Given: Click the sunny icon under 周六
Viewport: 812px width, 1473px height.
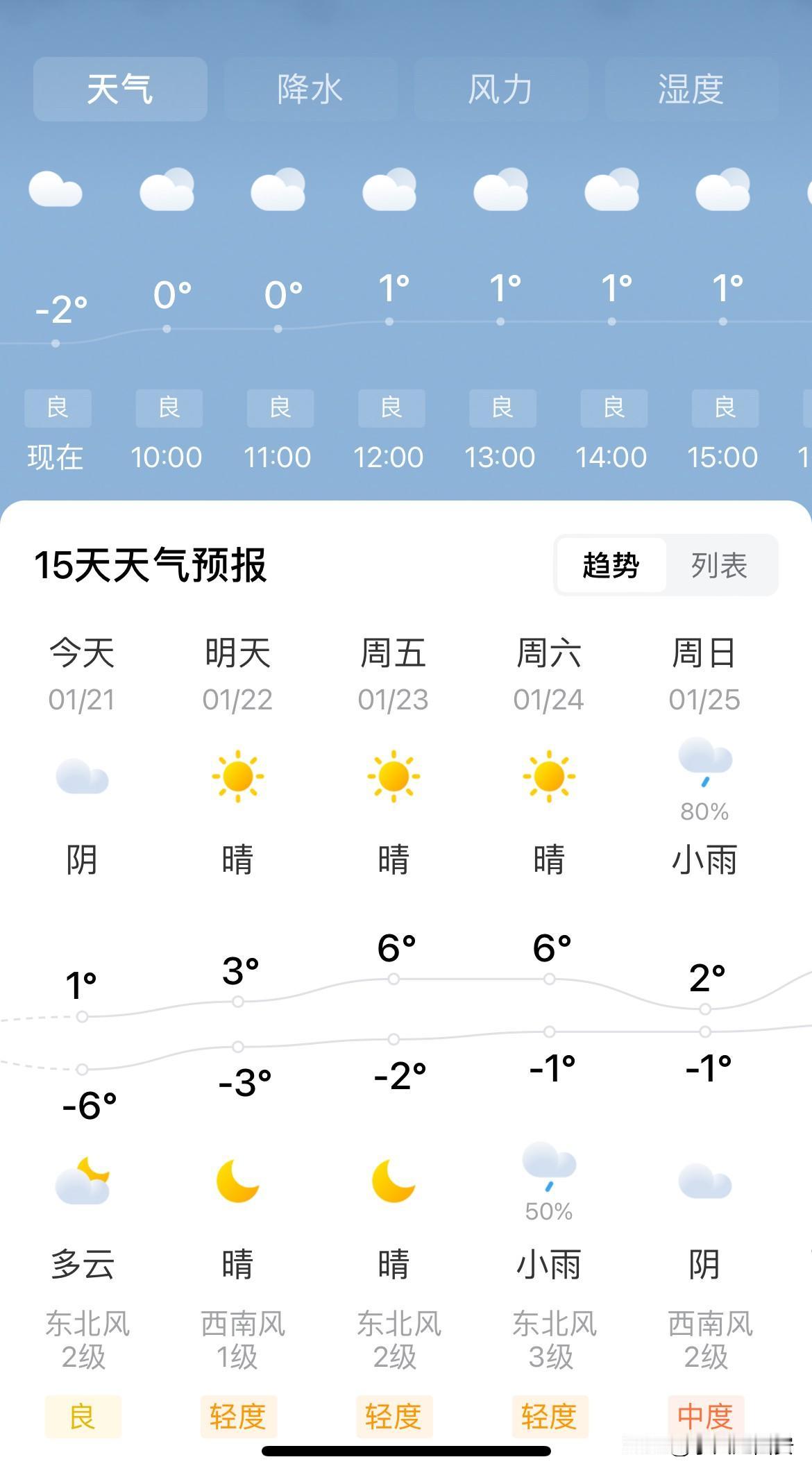Looking at the screenshot, I should [x=548, y=777].
